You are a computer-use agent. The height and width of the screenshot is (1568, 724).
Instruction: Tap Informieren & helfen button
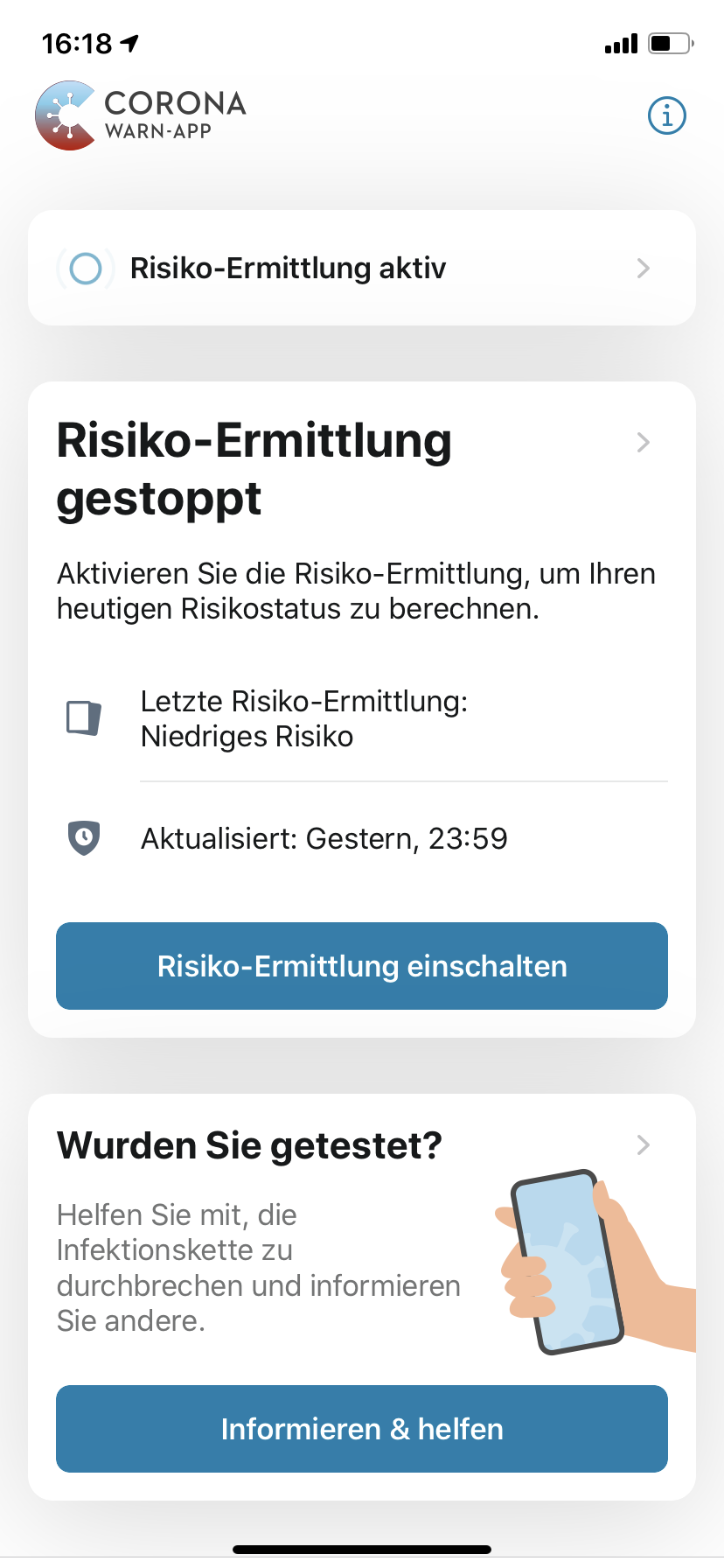[x=362, y=1429]
